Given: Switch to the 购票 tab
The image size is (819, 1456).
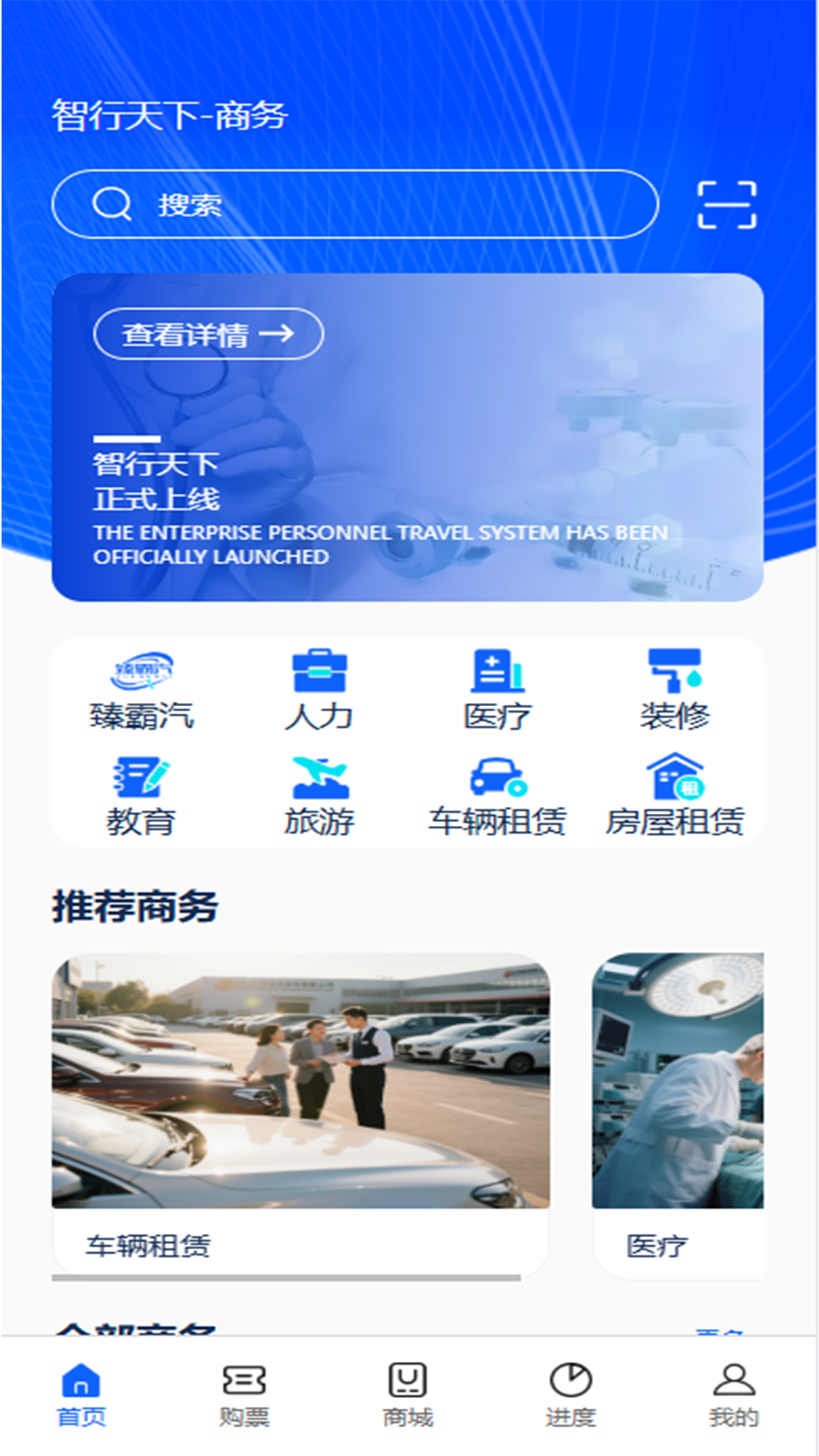Looking at the screenshot, I should click(244, 1395).
